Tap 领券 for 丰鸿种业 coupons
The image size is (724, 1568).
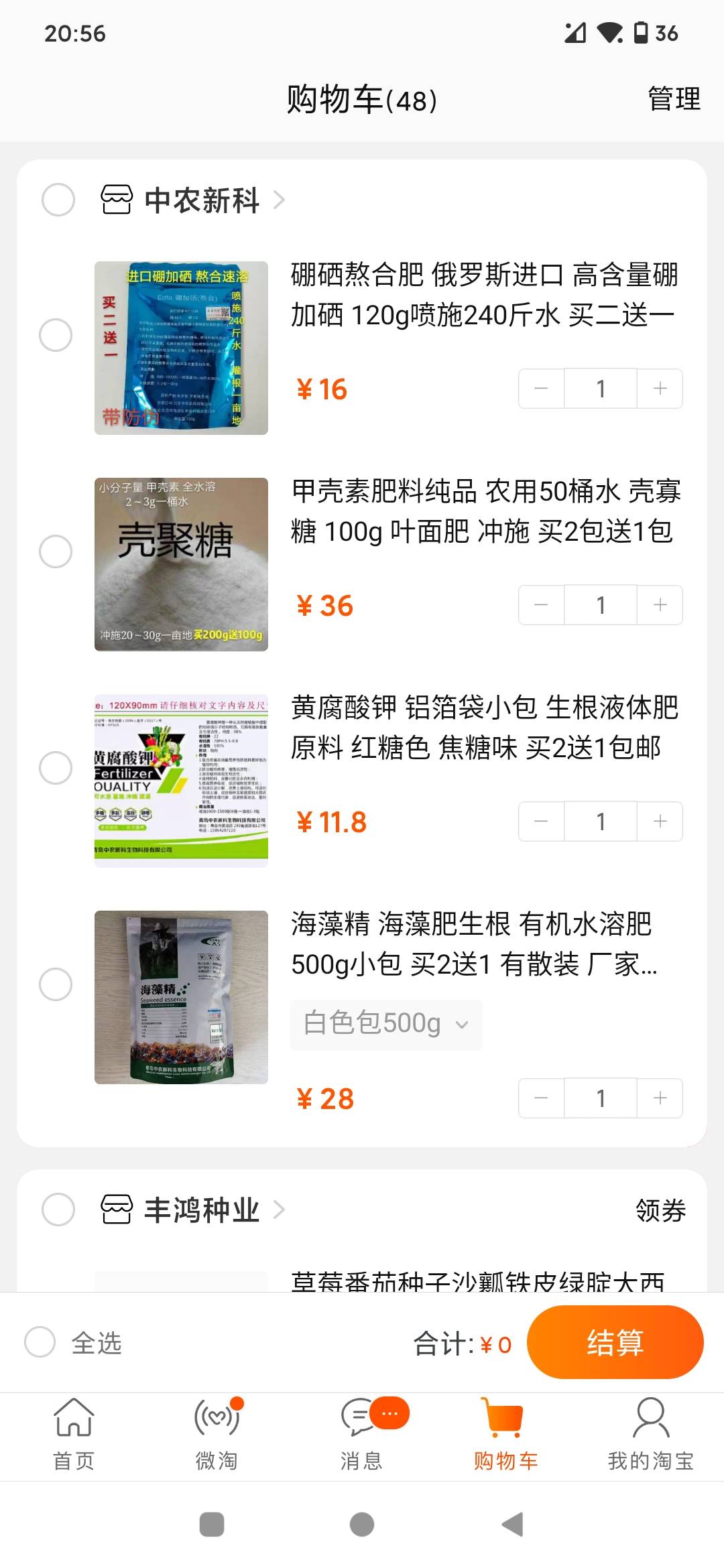660,1210
